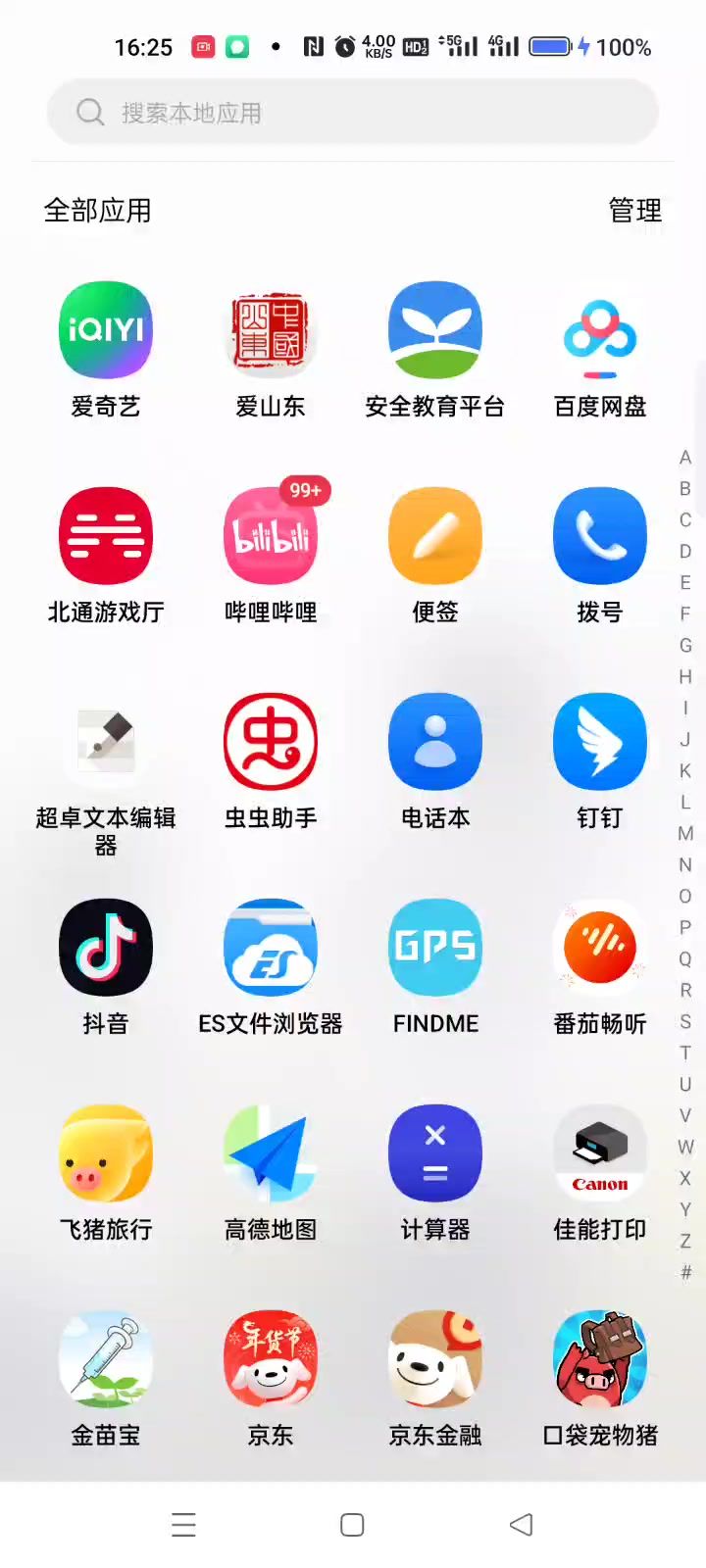Tap the search local apps field
The width and height of the screenshot is (706, 1568).
[x=351, y=113]
